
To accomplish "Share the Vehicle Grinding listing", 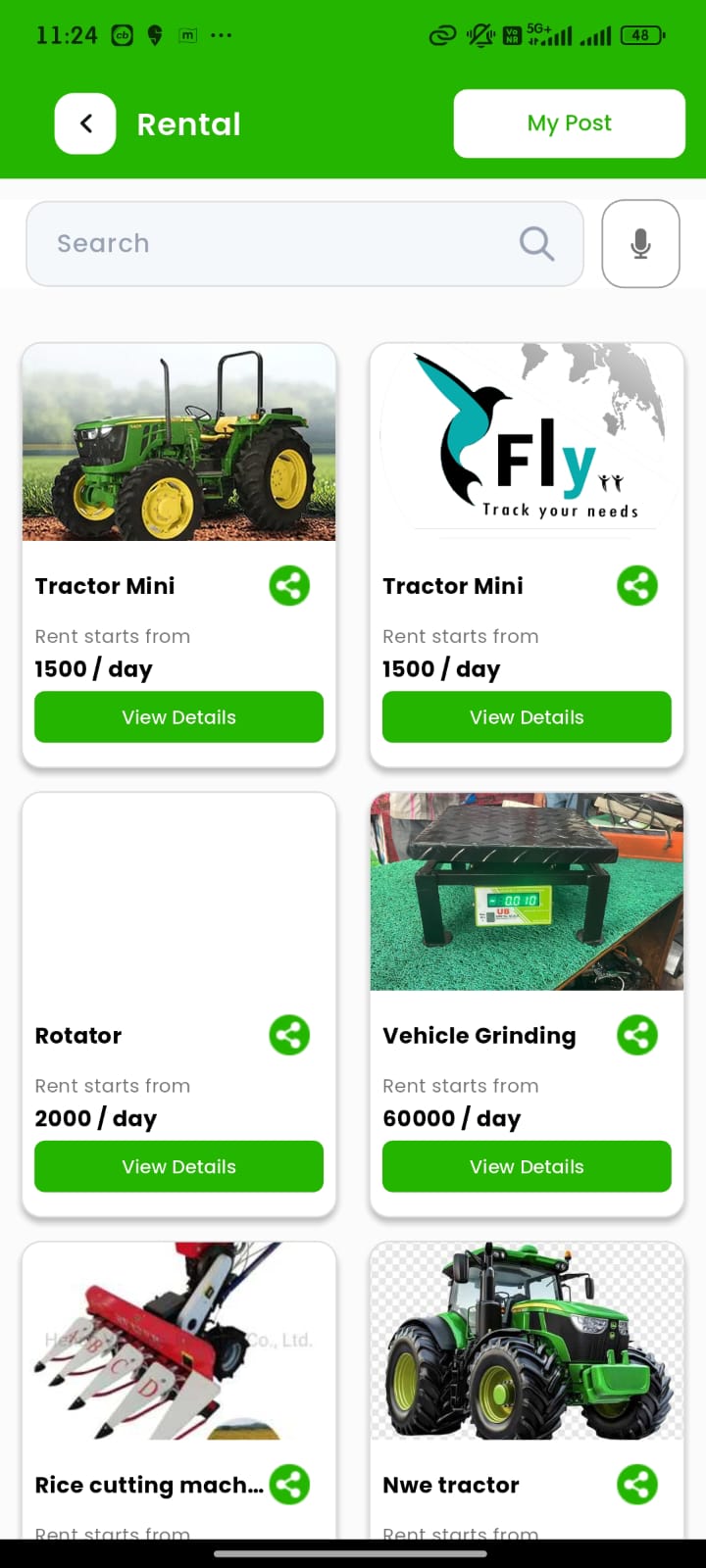I will [x=637, y=1035].
